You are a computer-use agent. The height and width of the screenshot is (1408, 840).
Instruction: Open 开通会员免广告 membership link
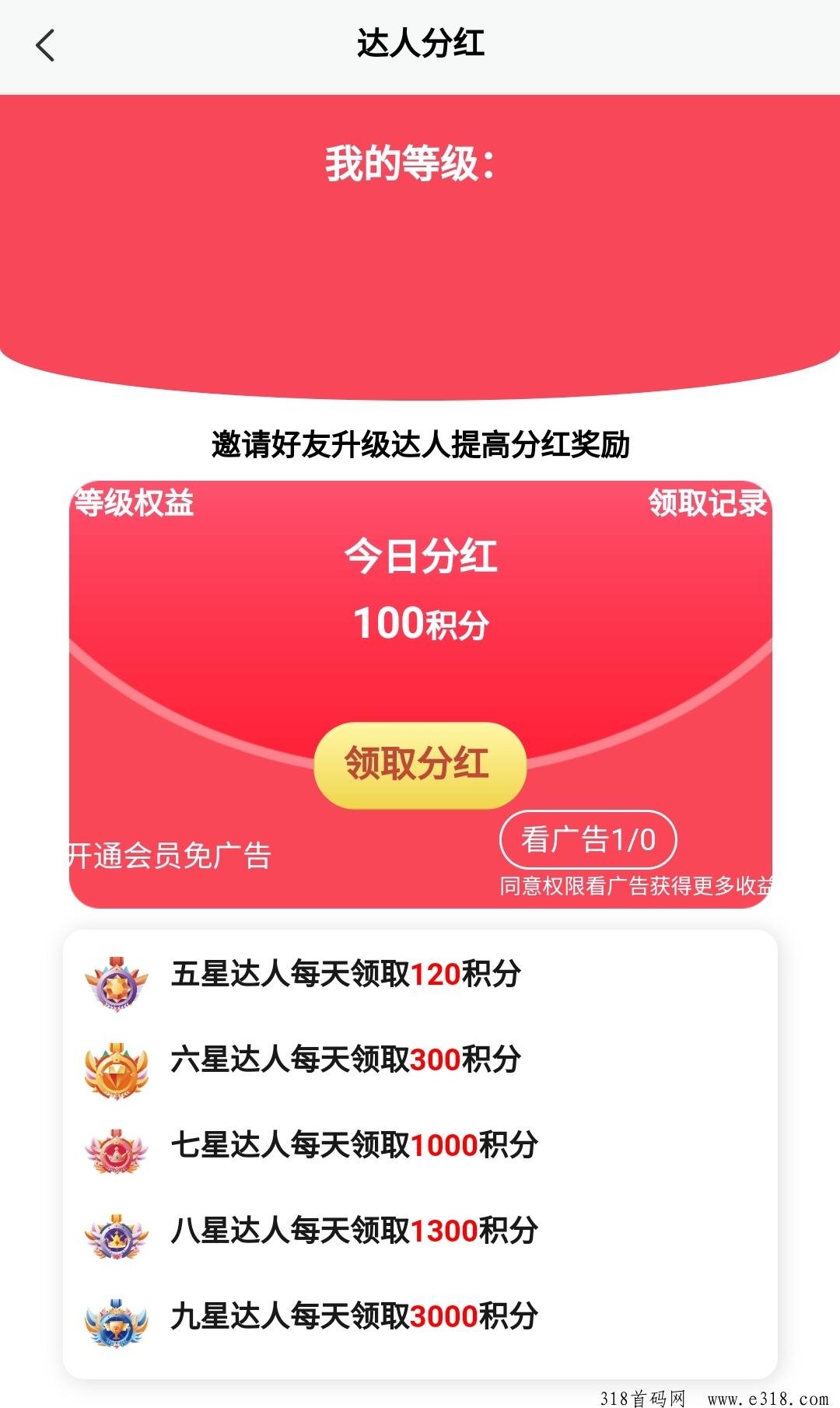tap(170, 856)
